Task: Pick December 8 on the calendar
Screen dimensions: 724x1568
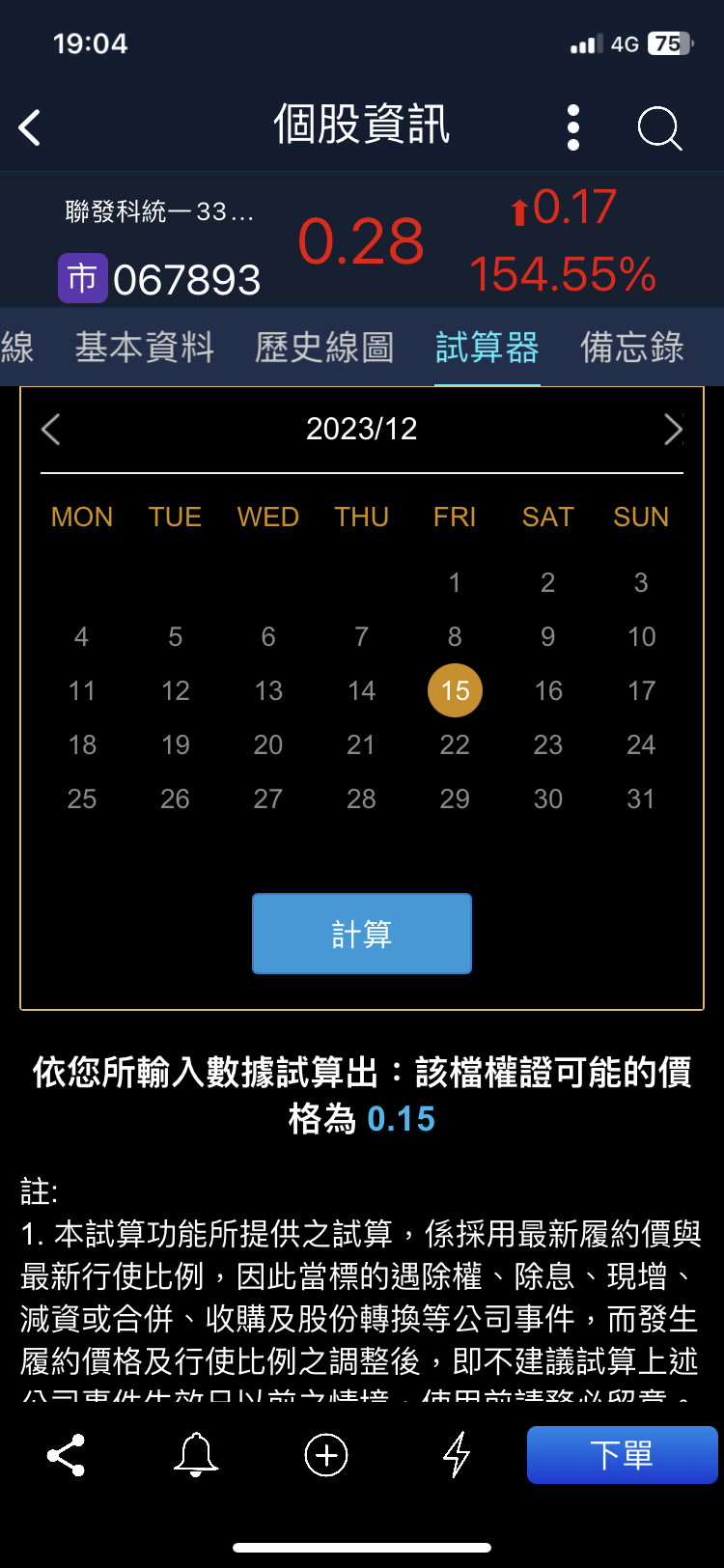Action: point(455,636)
